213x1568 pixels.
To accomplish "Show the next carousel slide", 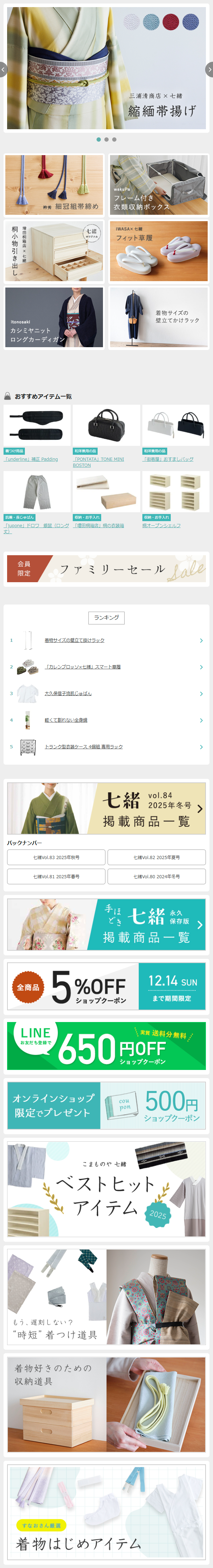I will (x=209, y=70).
